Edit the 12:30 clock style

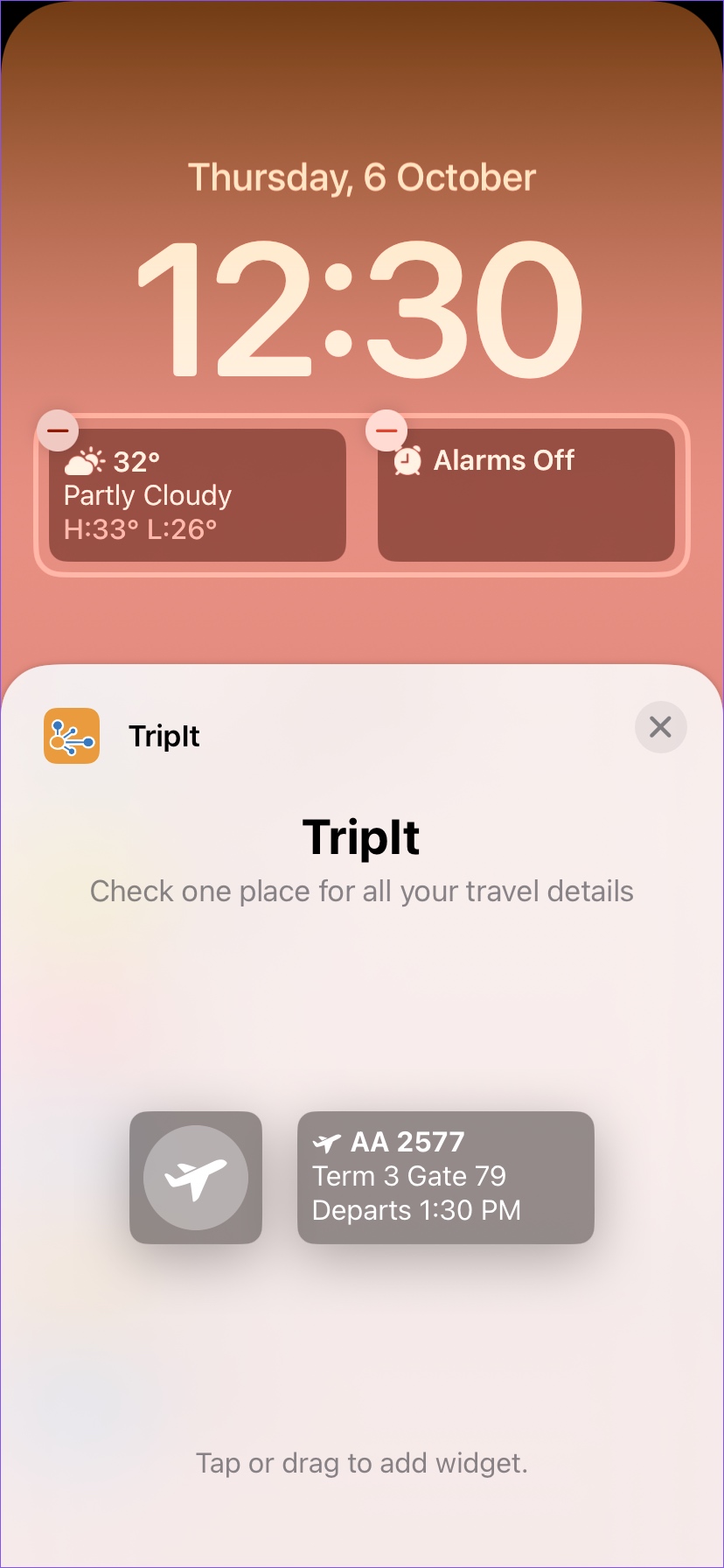pyautogui.click(x=362, y=308)
